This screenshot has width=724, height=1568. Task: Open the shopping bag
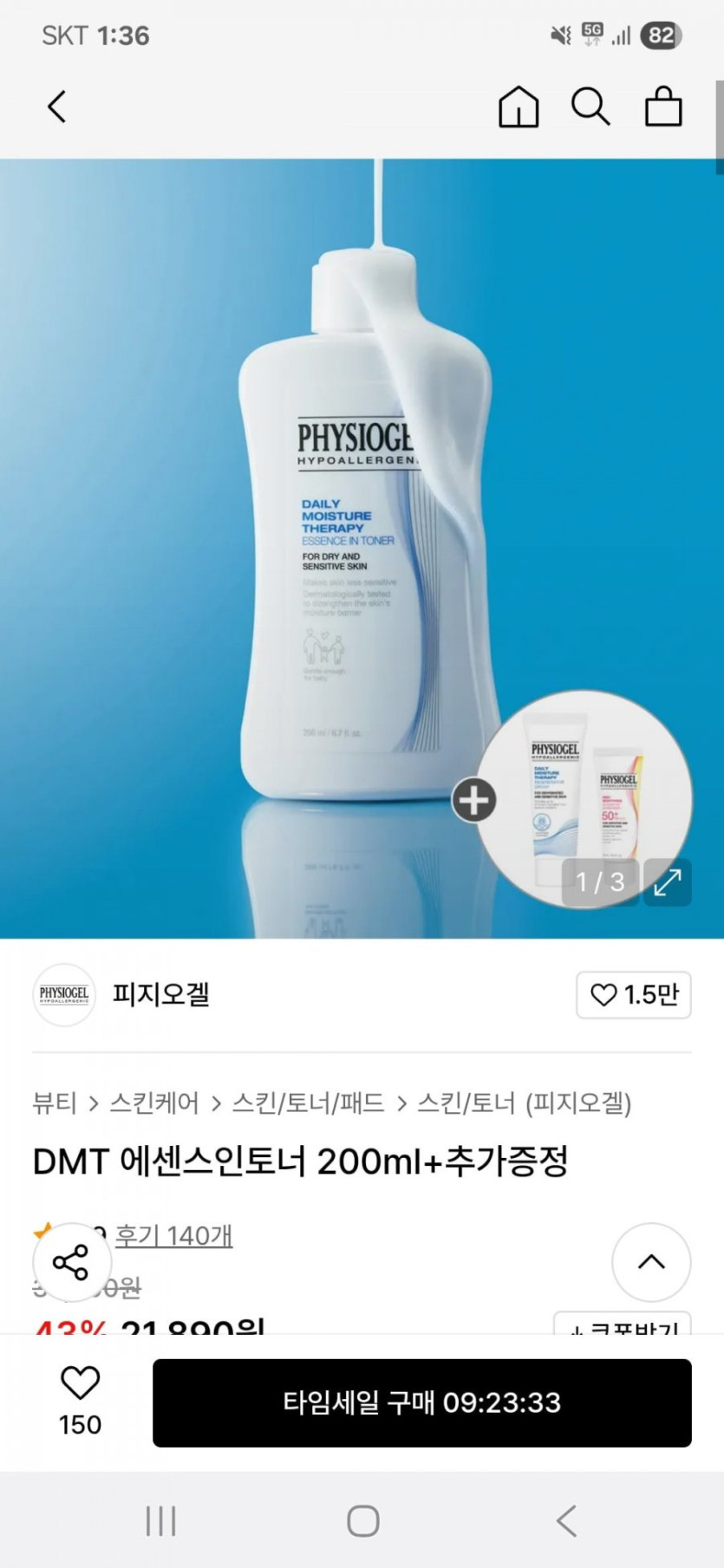pos(663,107)
